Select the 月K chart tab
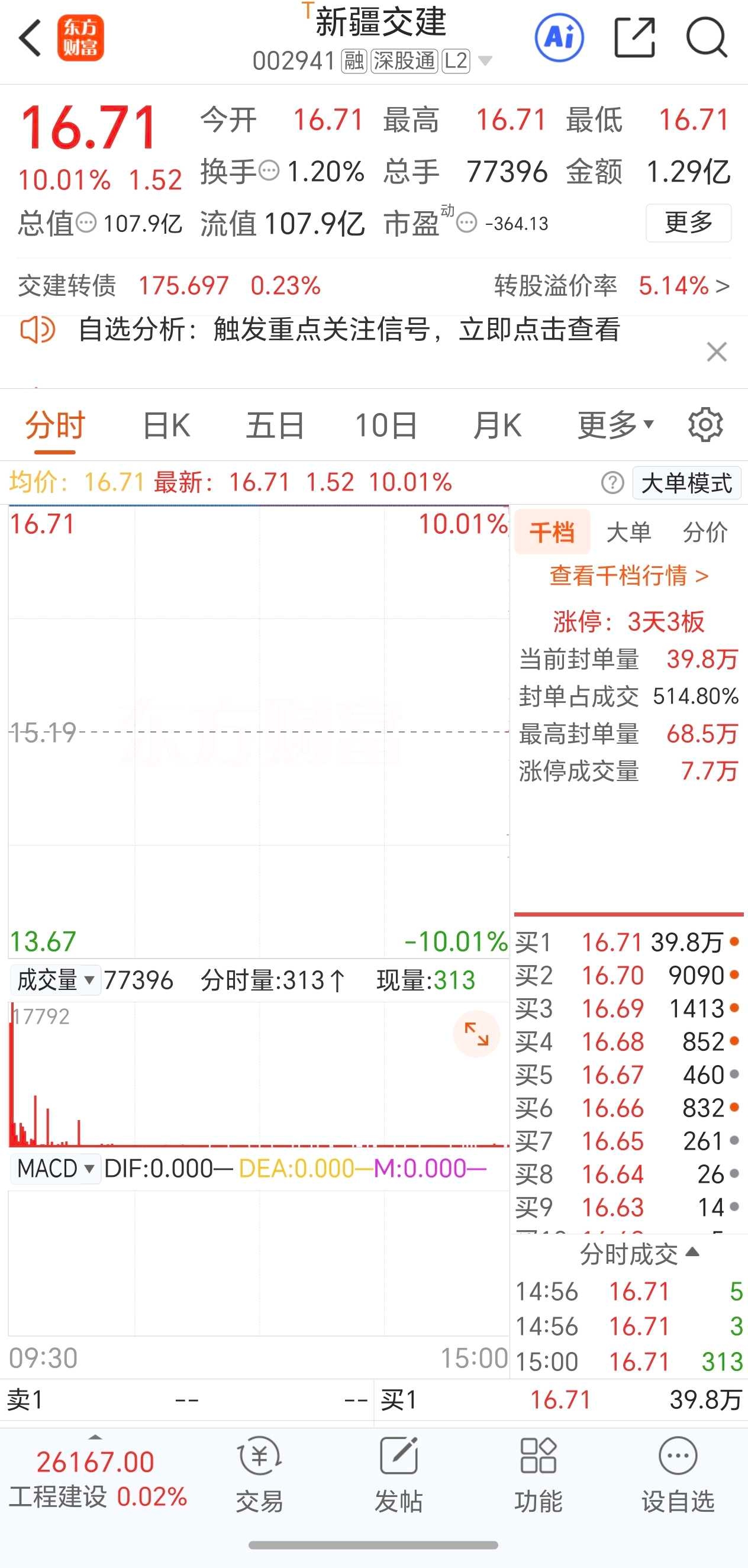The image size is (748, 1568). [497, 425]
